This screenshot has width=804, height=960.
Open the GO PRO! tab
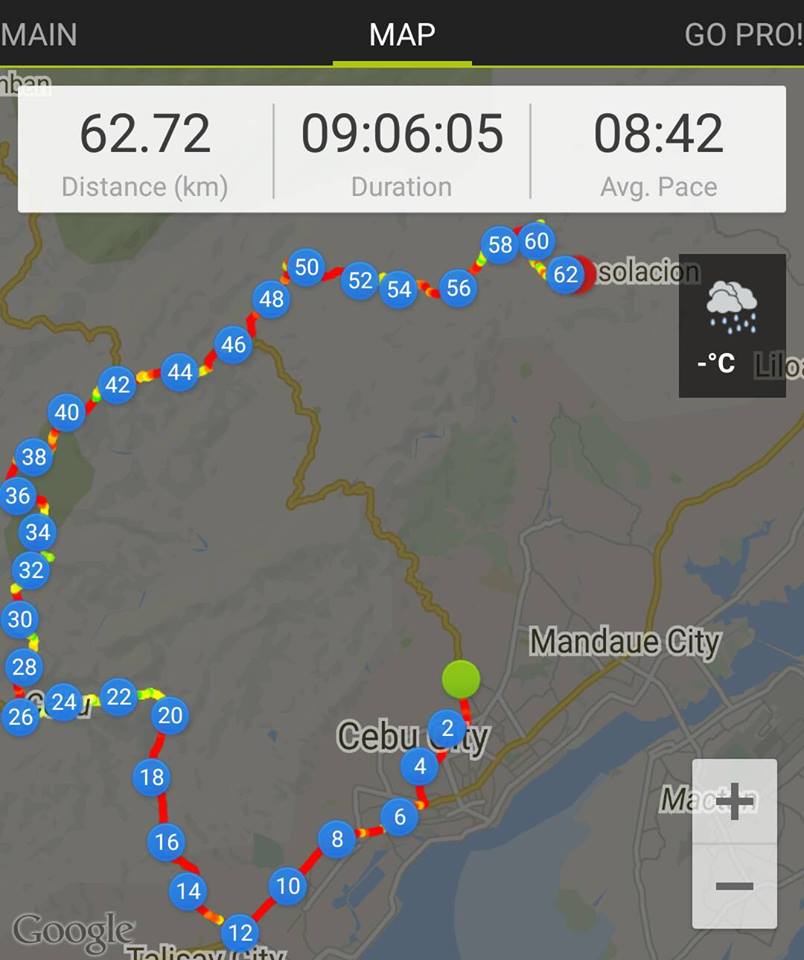point(742,34)
